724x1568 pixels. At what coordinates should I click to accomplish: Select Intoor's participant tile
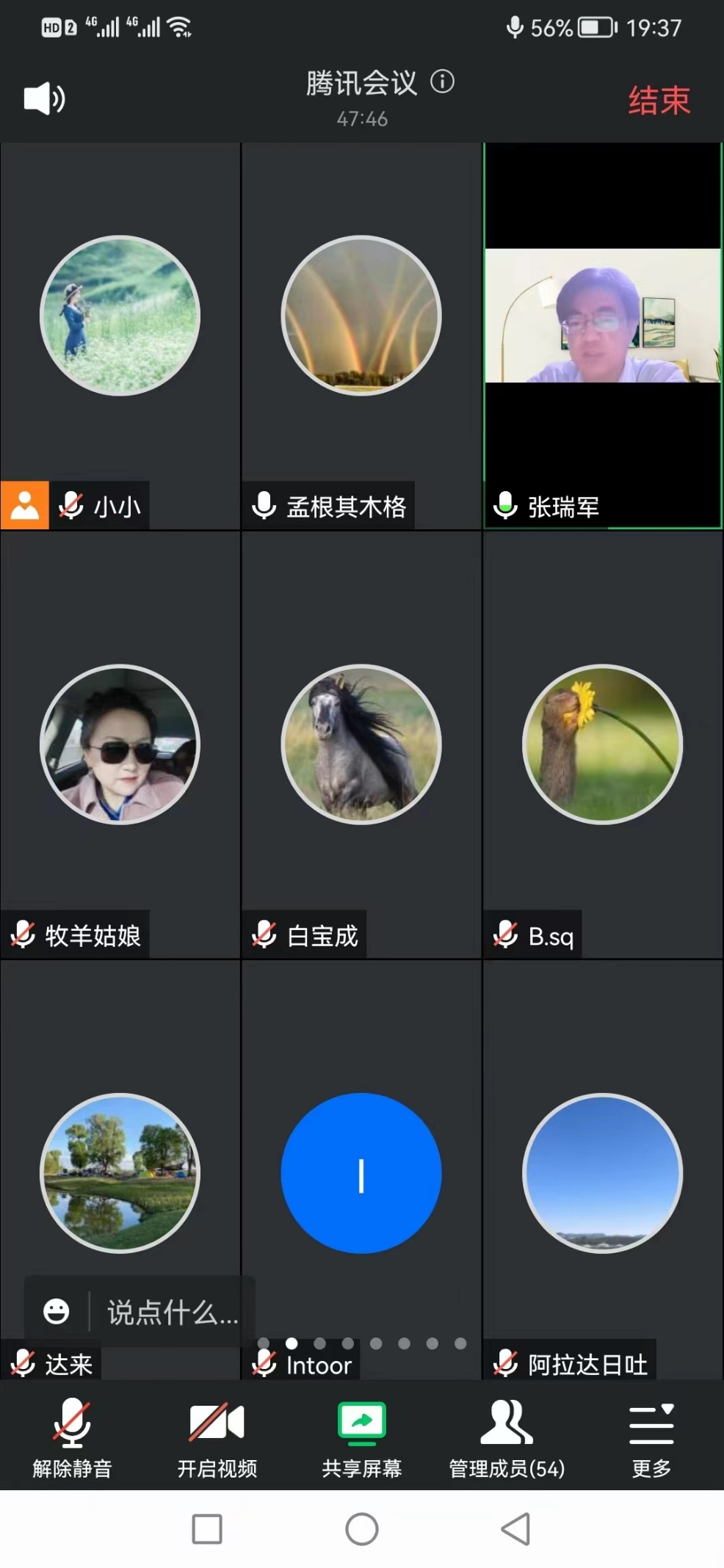coord(361,1173)
